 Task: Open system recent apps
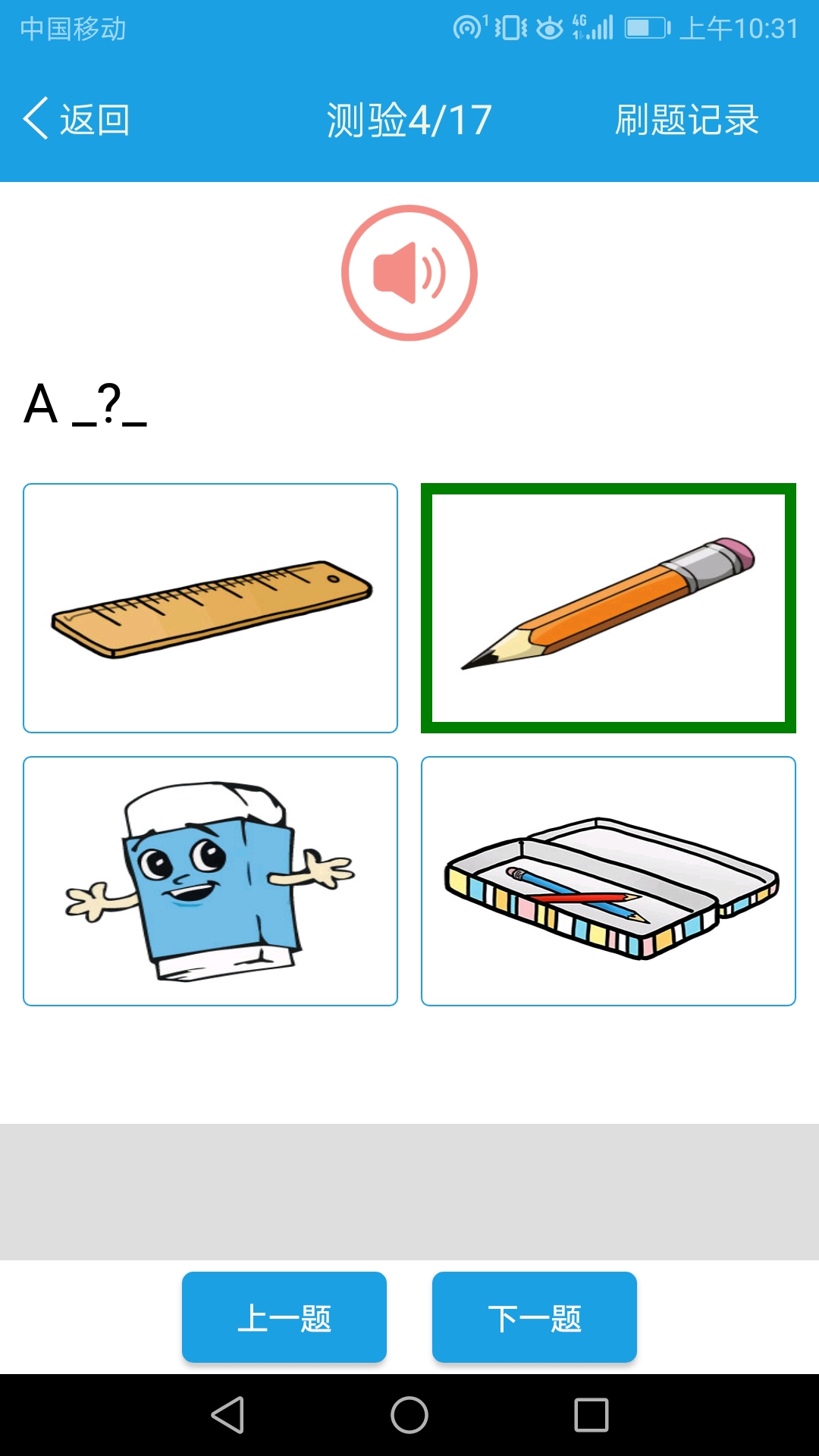click(591, 1415)
